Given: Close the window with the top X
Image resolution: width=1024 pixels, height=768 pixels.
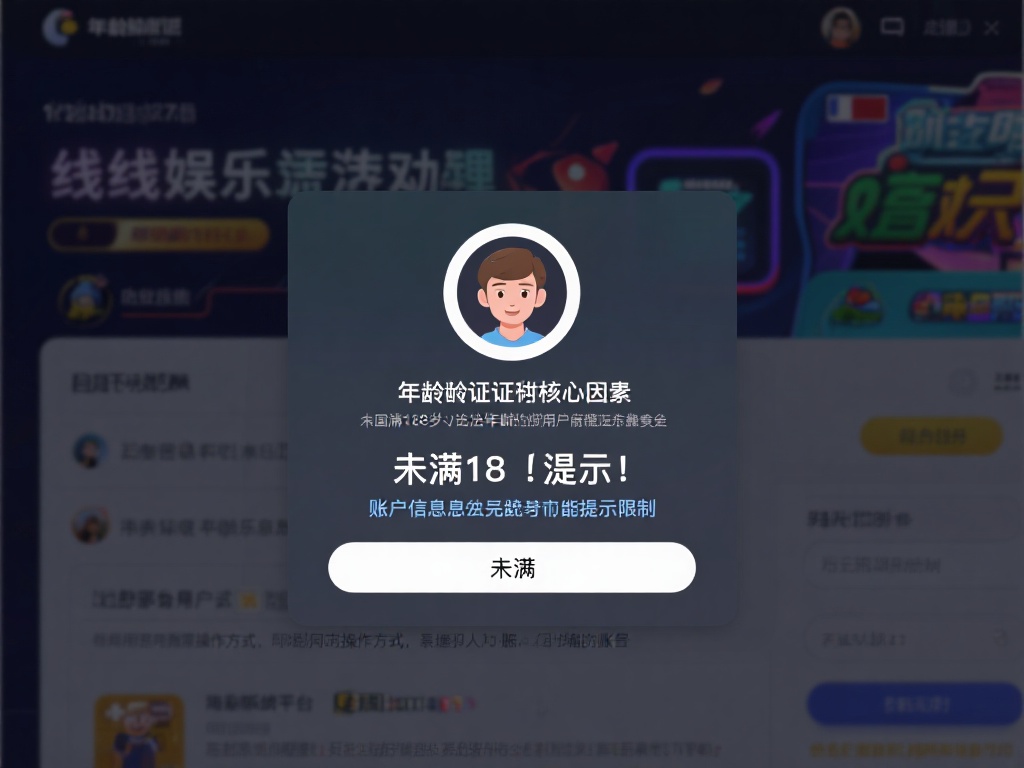Looking at the screenshot, I should tap(991, 28).
